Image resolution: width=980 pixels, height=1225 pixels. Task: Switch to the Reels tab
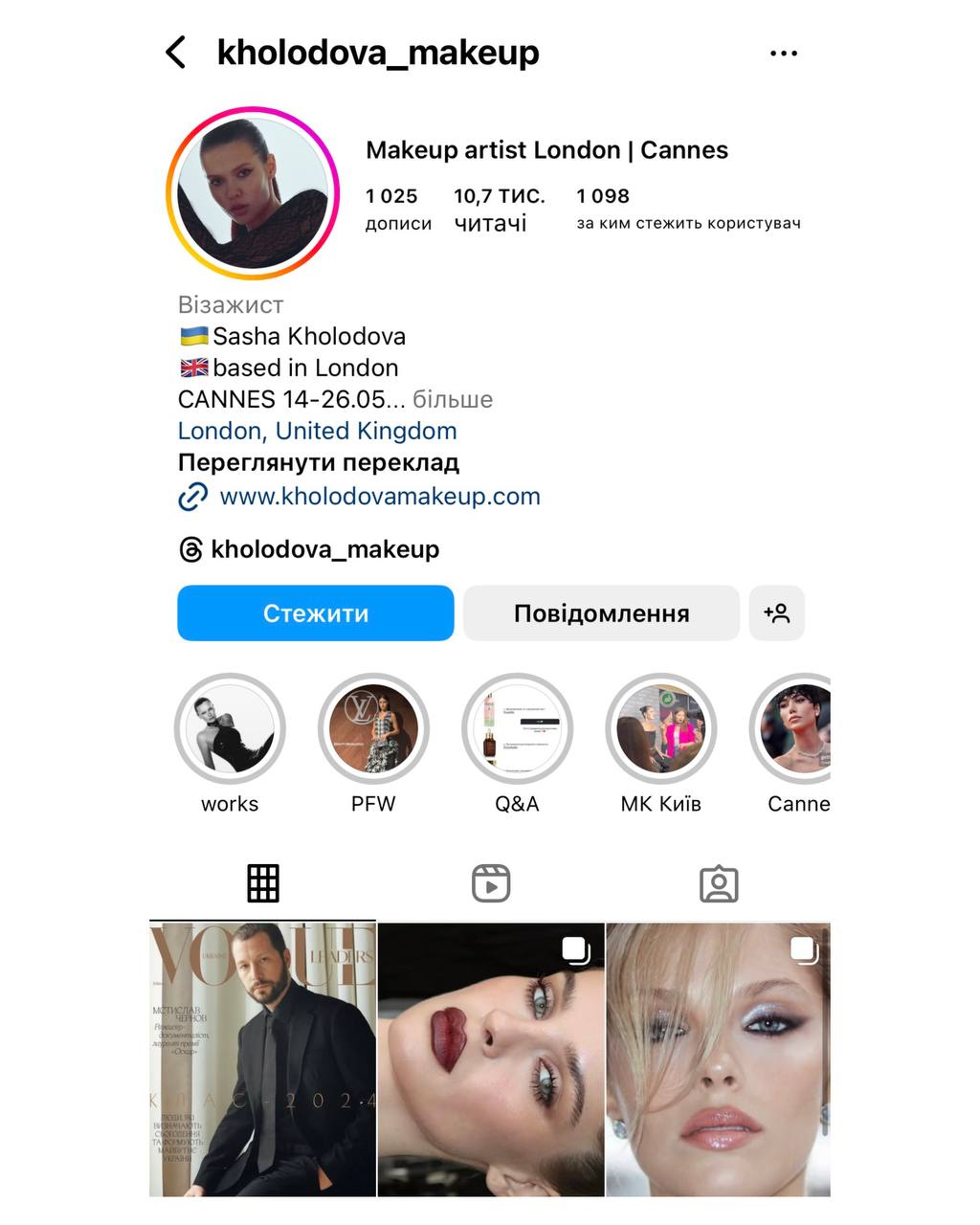(x=491, y=883)
